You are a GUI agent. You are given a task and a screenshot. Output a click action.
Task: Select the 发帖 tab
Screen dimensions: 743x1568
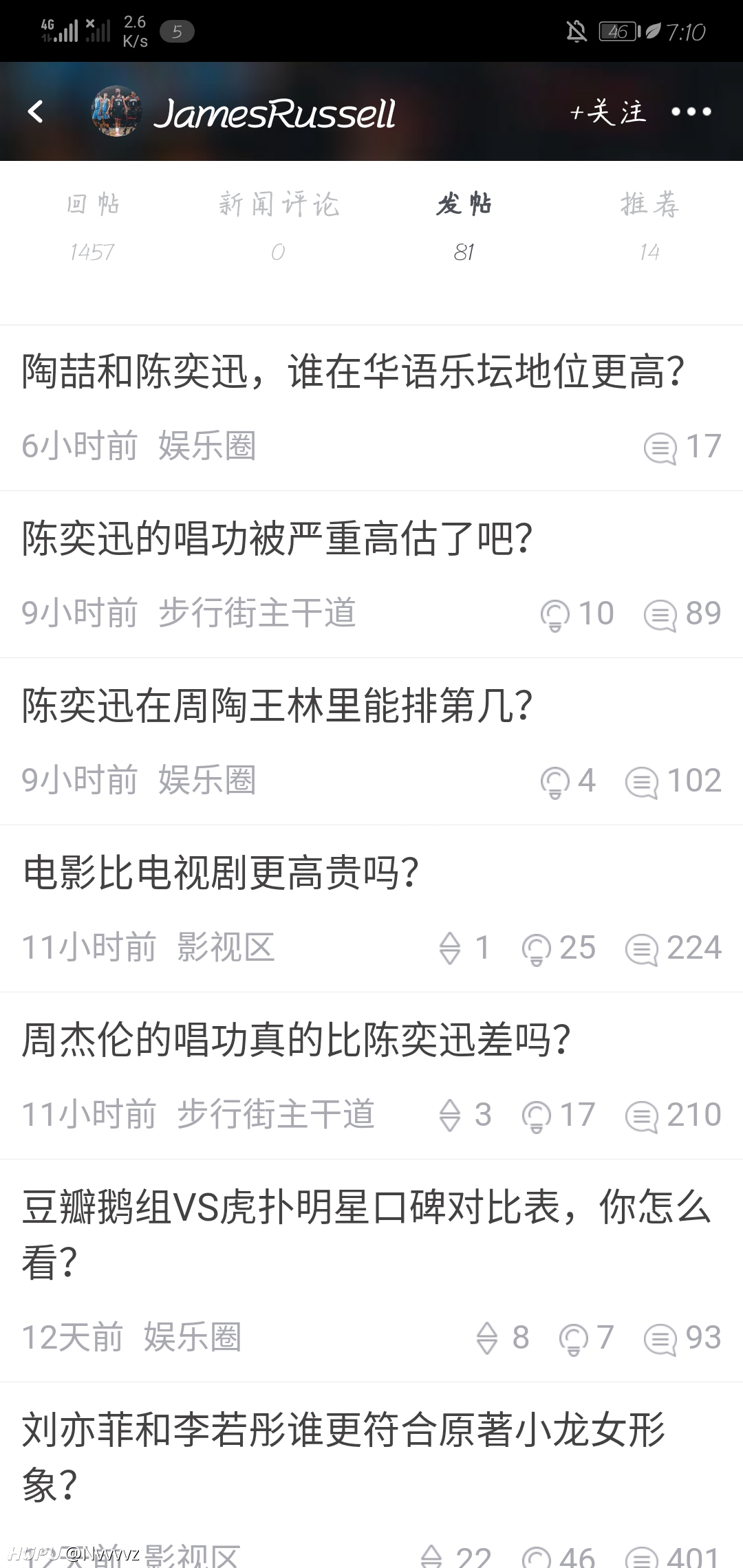[x=464, y=227]
